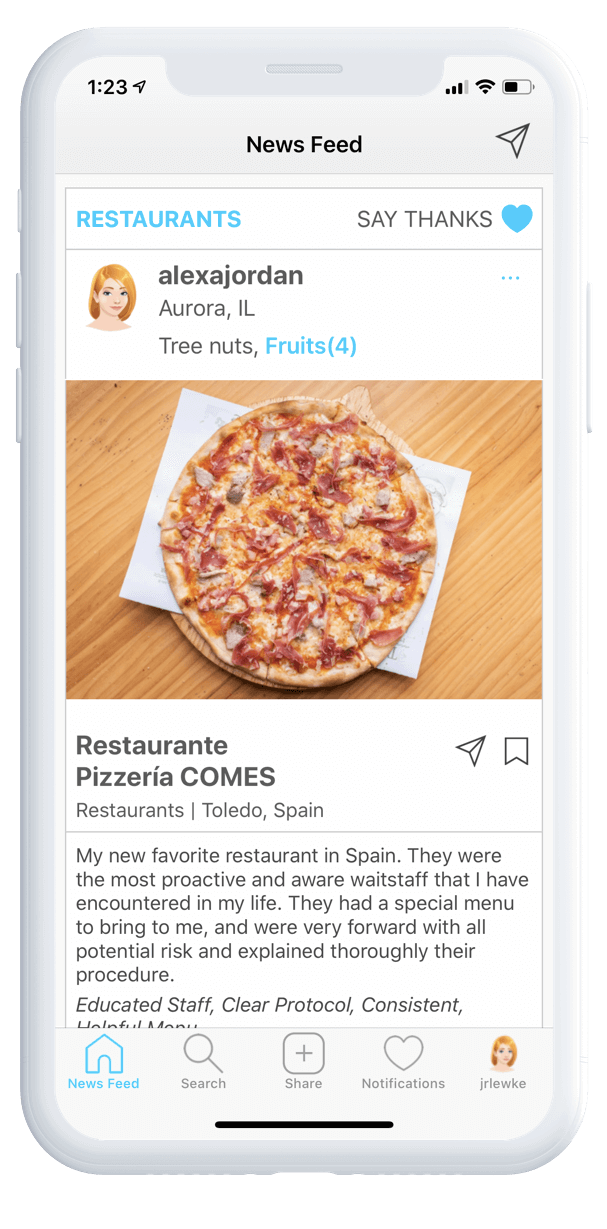607x1229 pixels.
Task: Select the RESTAURANTS category label
Action: click(x=158, y=219)
